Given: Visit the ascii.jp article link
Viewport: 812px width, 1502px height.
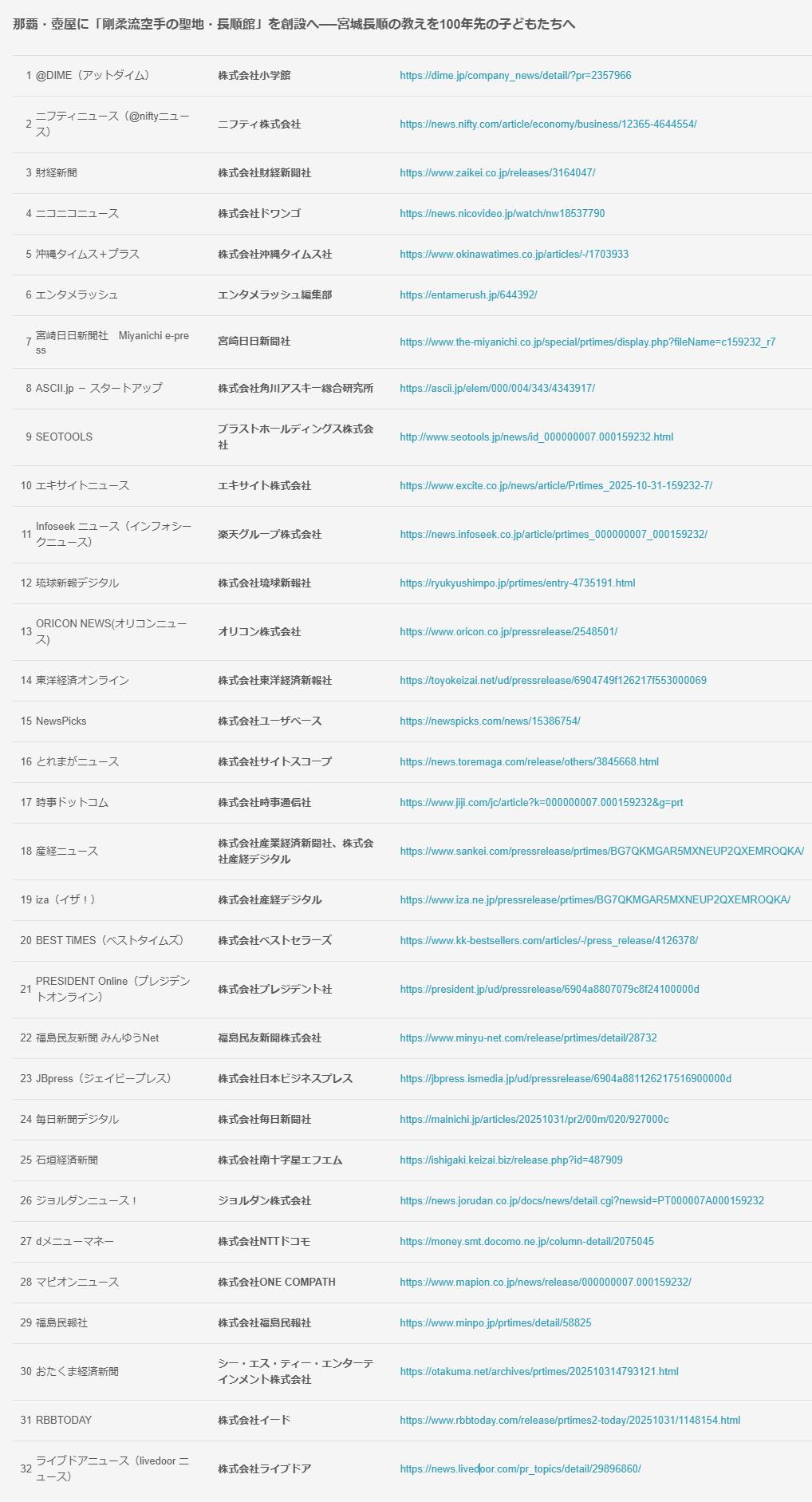Looking at the screenshot, I should click(x=497, y=389).
